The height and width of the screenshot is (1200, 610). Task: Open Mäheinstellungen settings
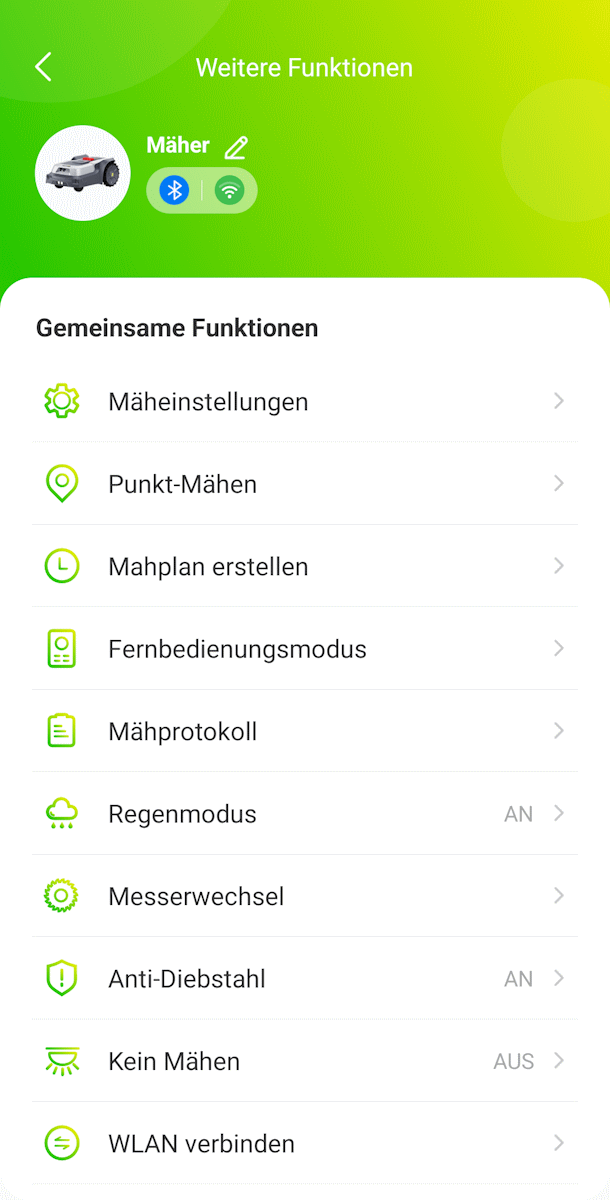click(305, 401)
